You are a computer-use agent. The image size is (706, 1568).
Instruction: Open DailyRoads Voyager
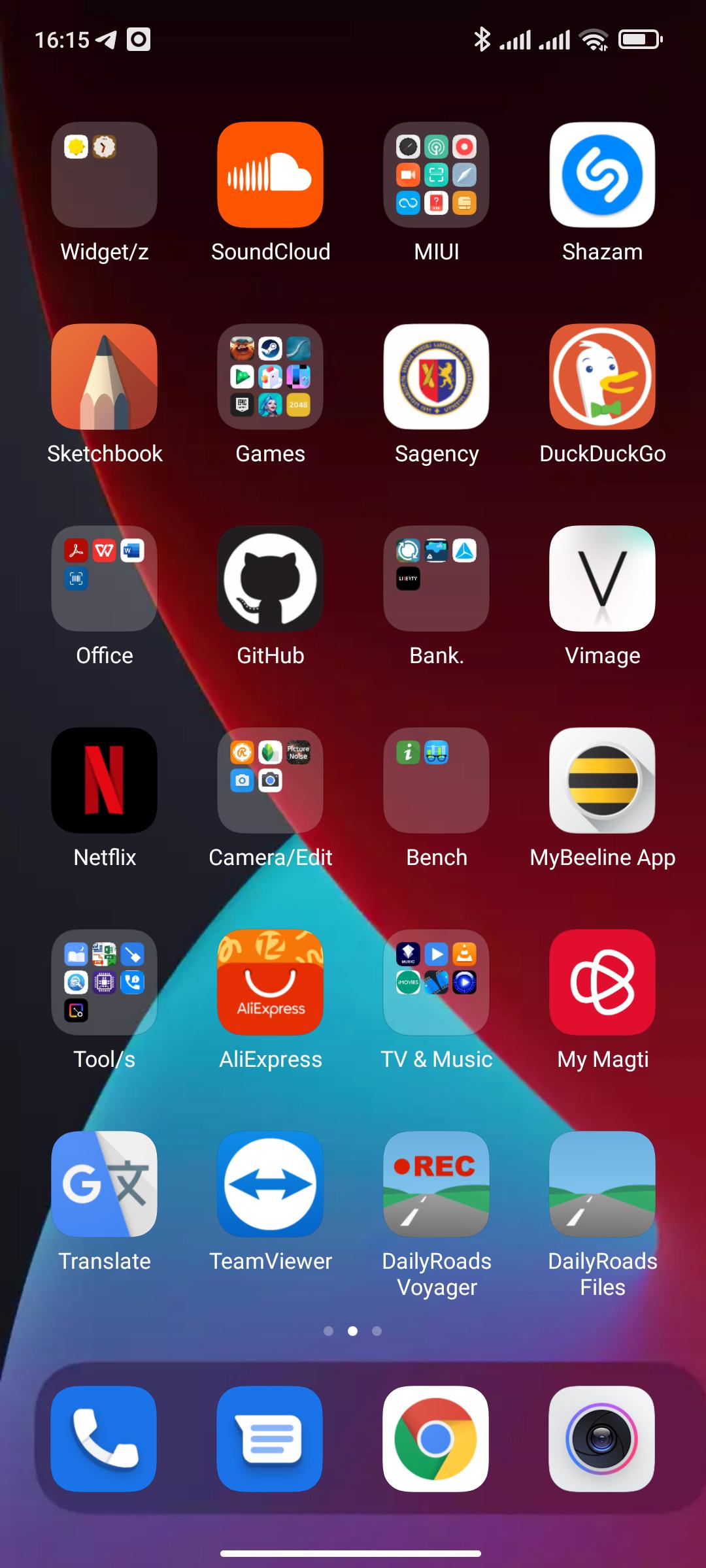pos(436,1184)
